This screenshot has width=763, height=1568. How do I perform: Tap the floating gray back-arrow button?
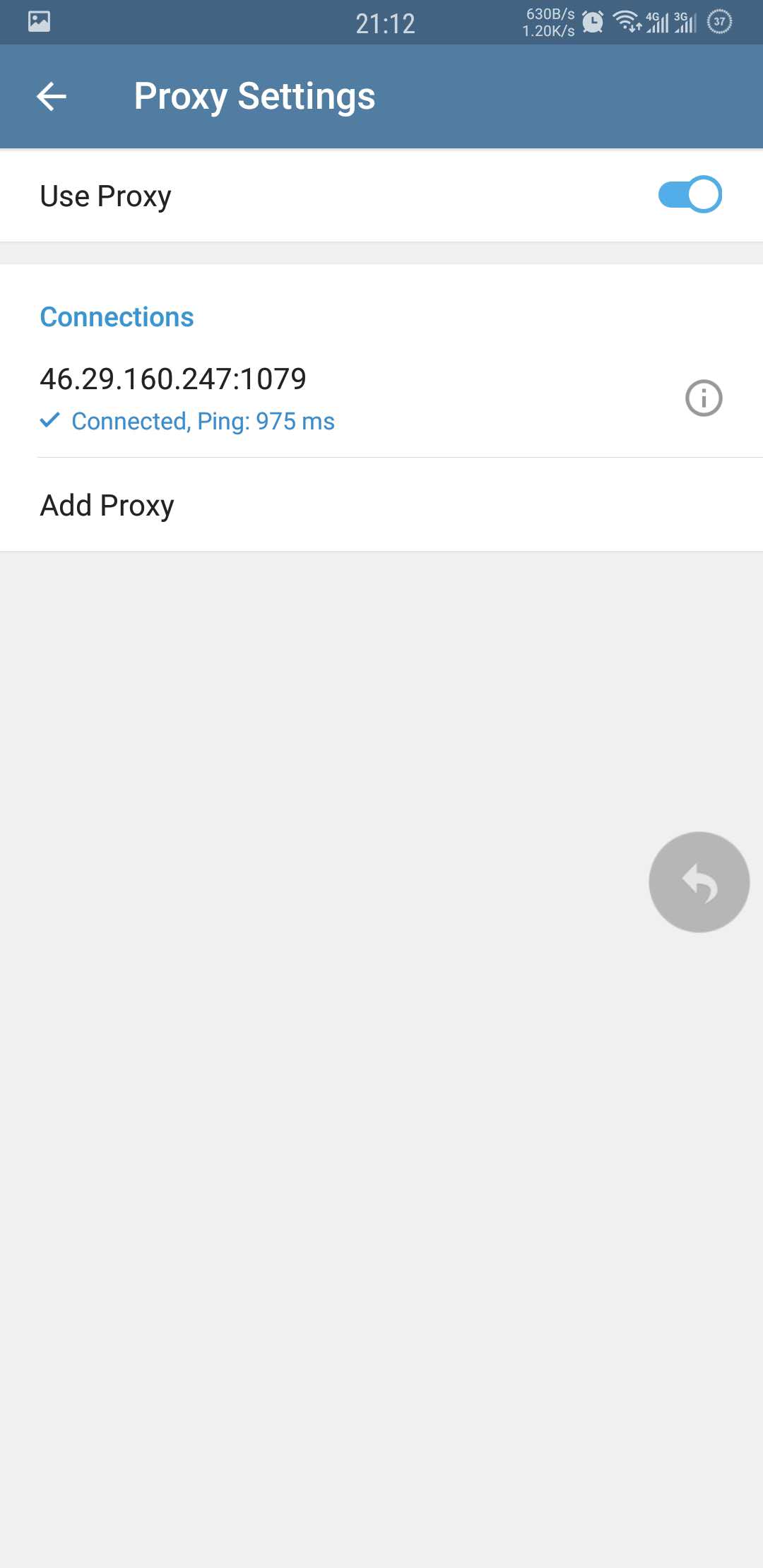point(699,882)
